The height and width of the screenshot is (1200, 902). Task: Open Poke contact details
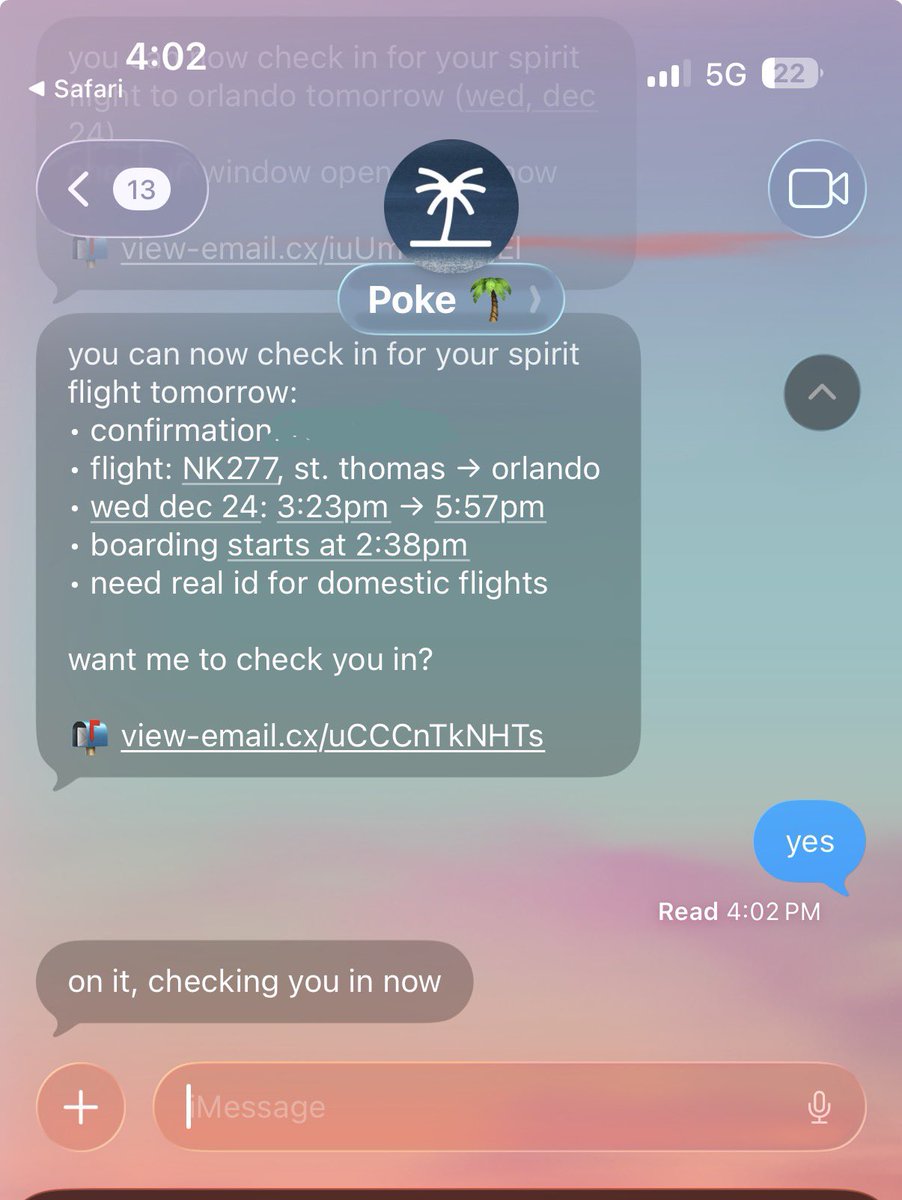(x=451, y=299)
